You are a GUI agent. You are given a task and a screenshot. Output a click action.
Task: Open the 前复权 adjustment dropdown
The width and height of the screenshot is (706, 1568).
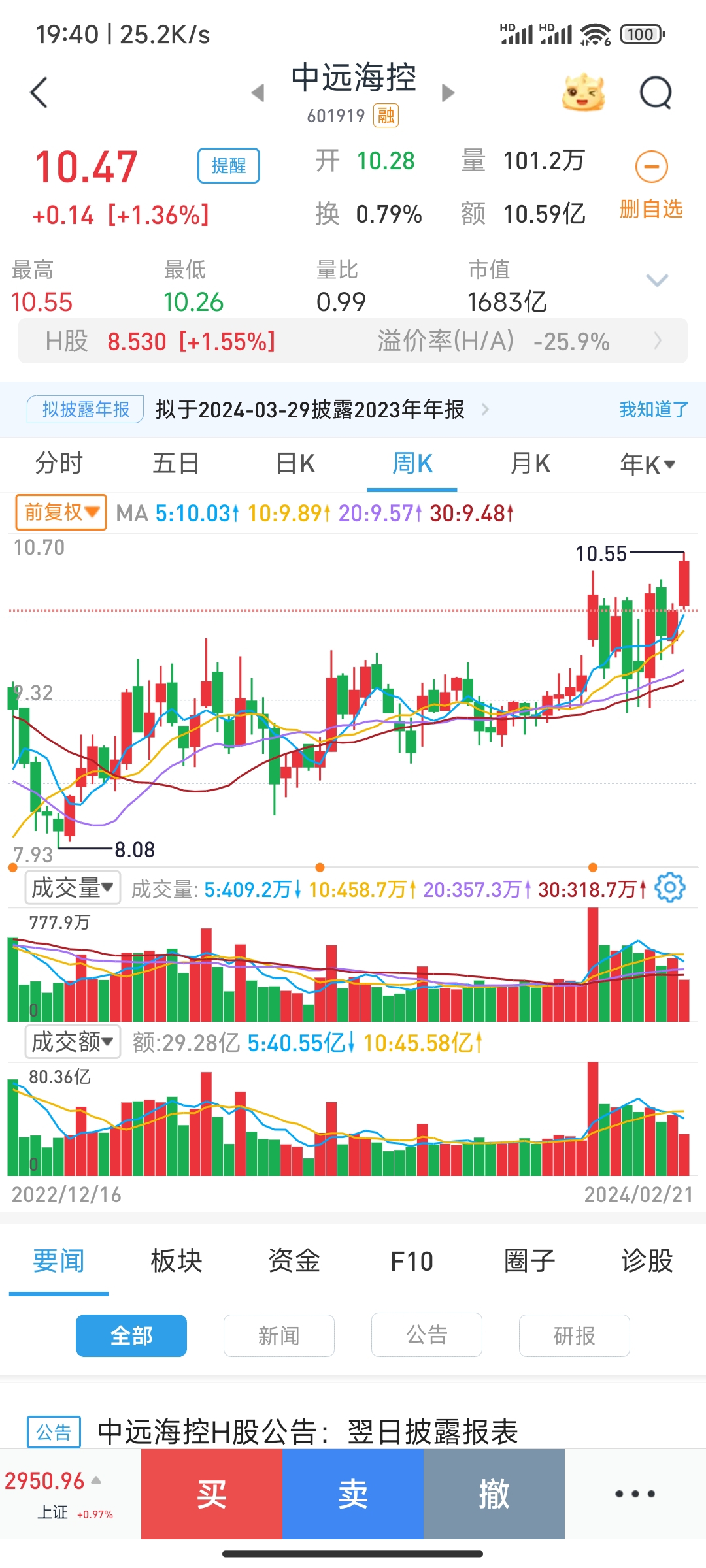(59, 513)
